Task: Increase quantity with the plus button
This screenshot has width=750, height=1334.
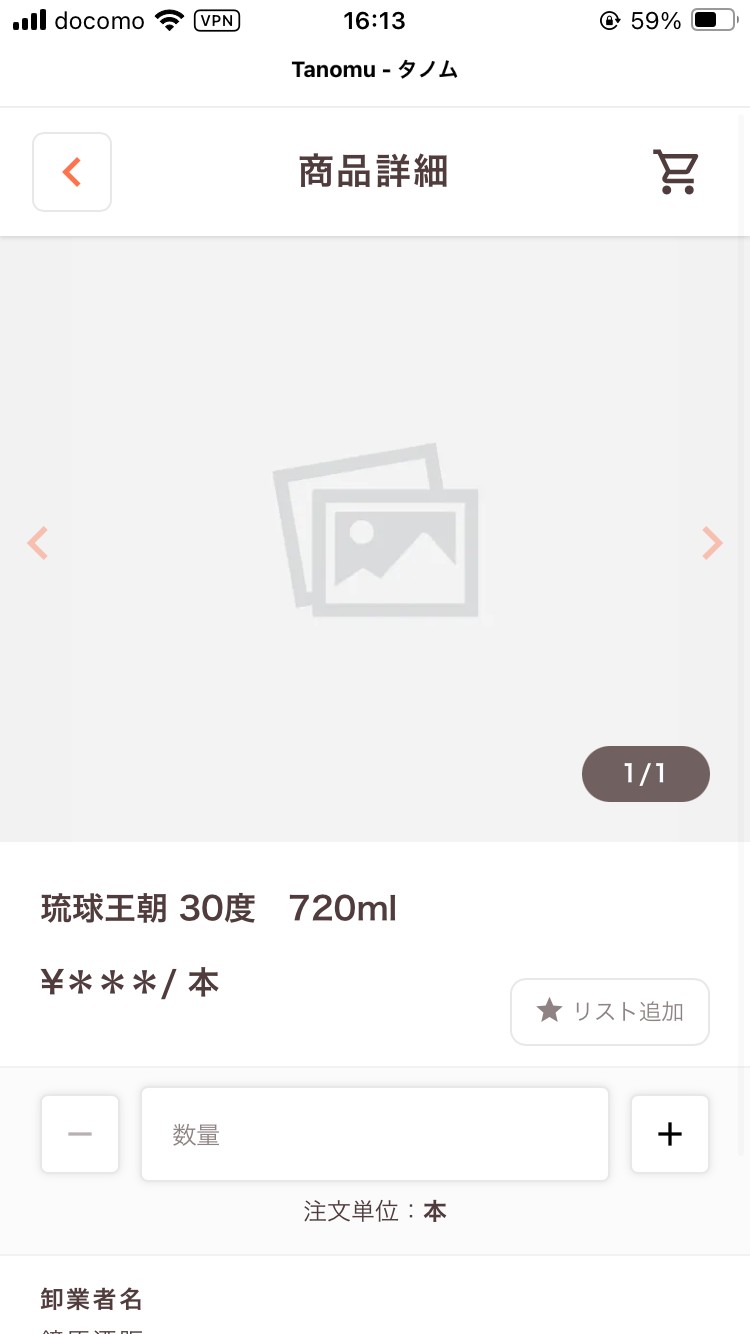Action: (x=669, y=1134)
